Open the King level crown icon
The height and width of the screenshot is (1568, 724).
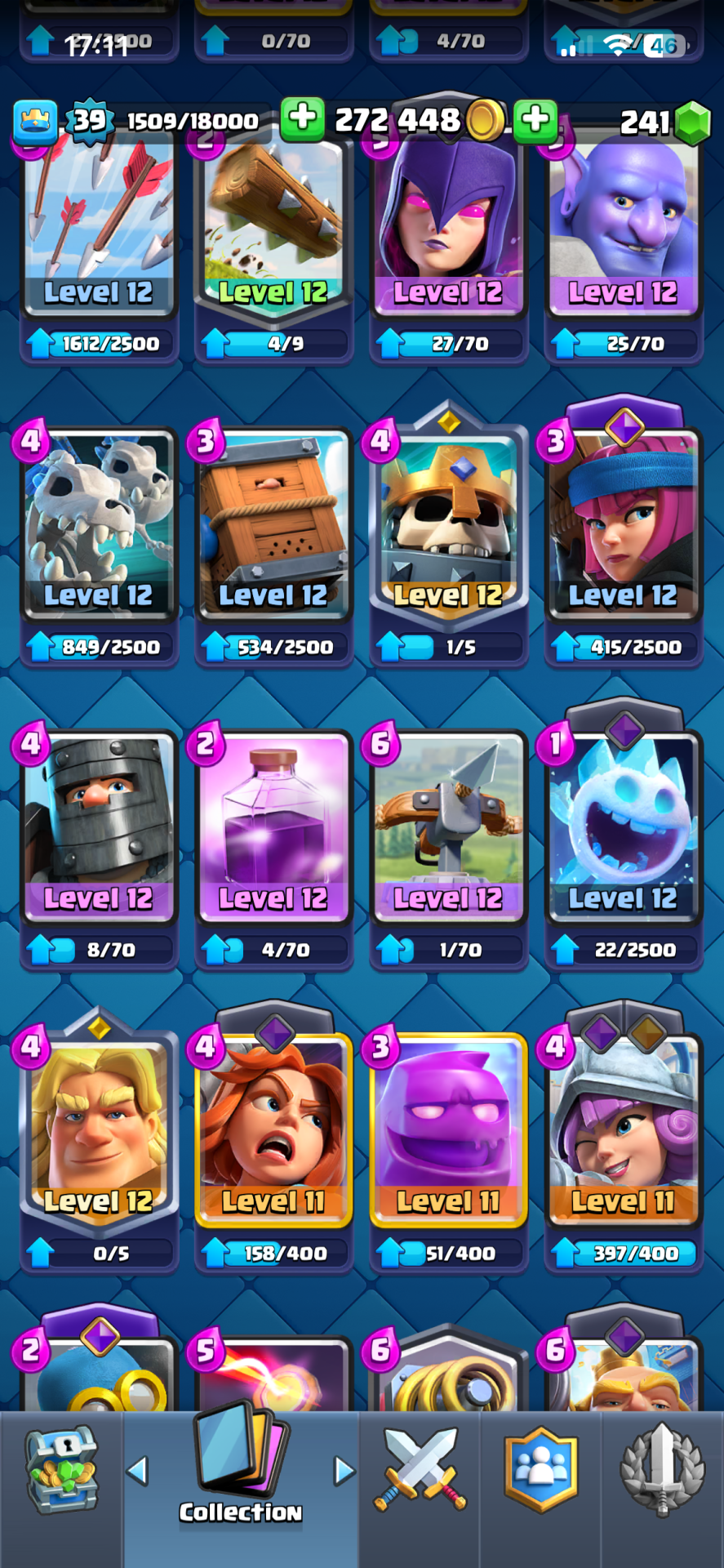point(35,121)
